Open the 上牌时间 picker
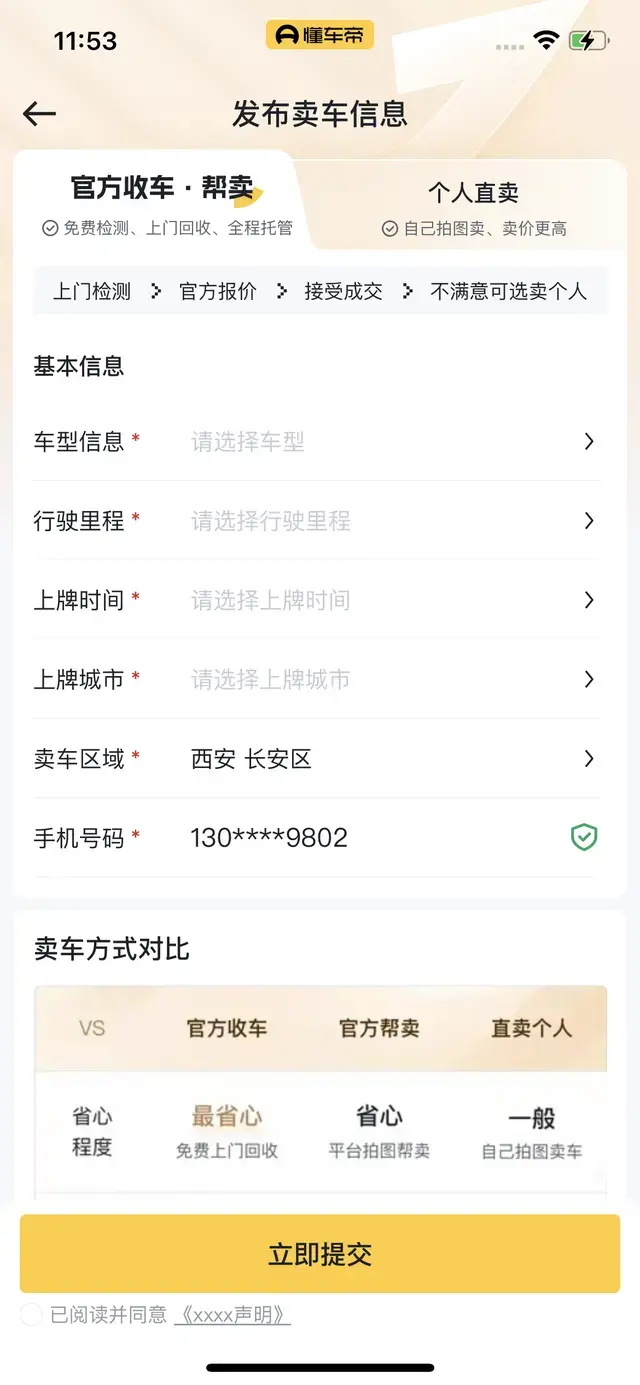This screenshot has height=1385, width=640. click(x=316, y=600)
